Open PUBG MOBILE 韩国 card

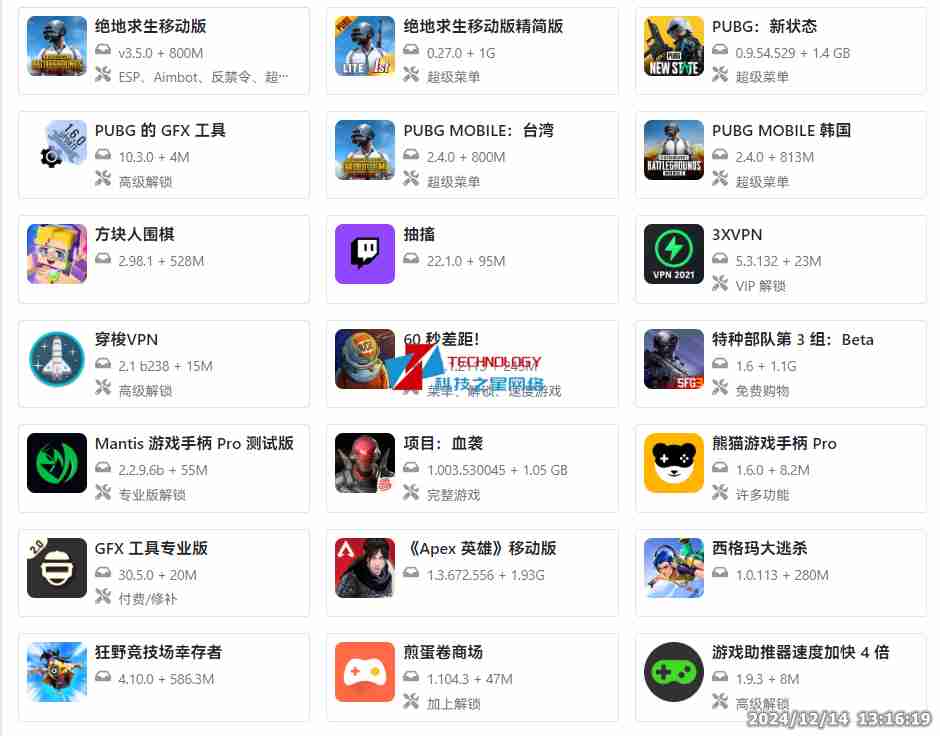pos(781,131)
